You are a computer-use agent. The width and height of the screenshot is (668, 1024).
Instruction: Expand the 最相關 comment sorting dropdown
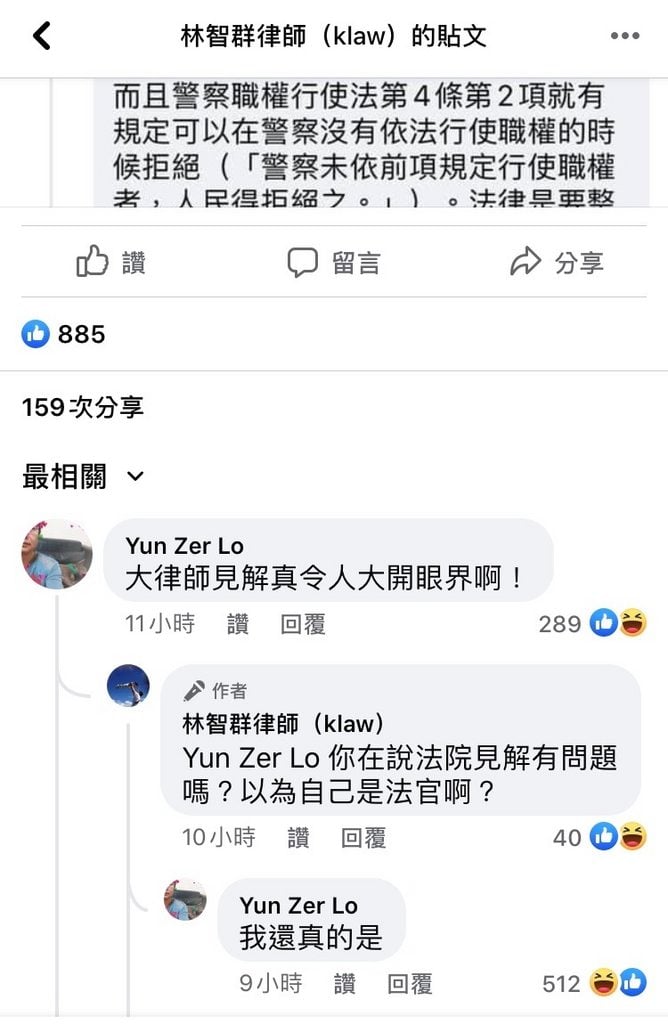[83, 476]
